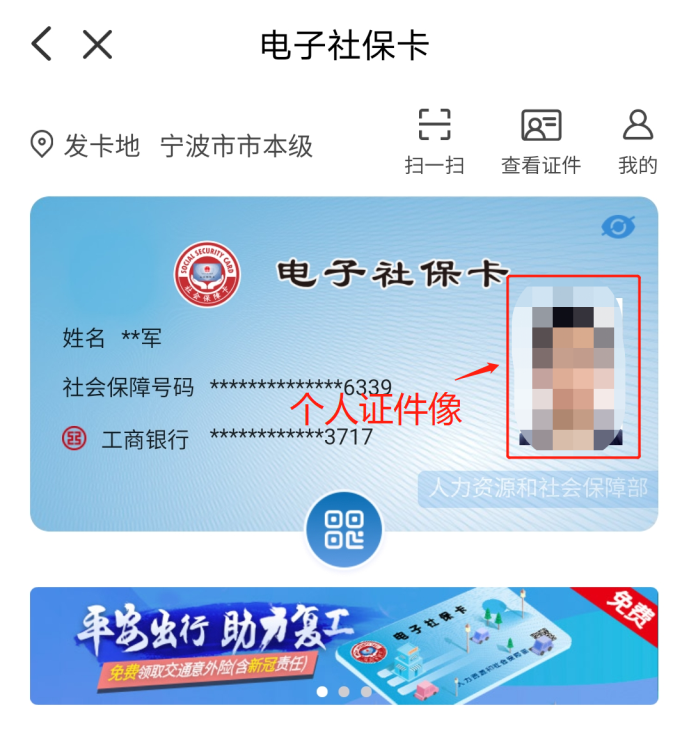Open the 平安出行 助力复工 banner
This screenshot has width=689, height=740.
[344, 645]
